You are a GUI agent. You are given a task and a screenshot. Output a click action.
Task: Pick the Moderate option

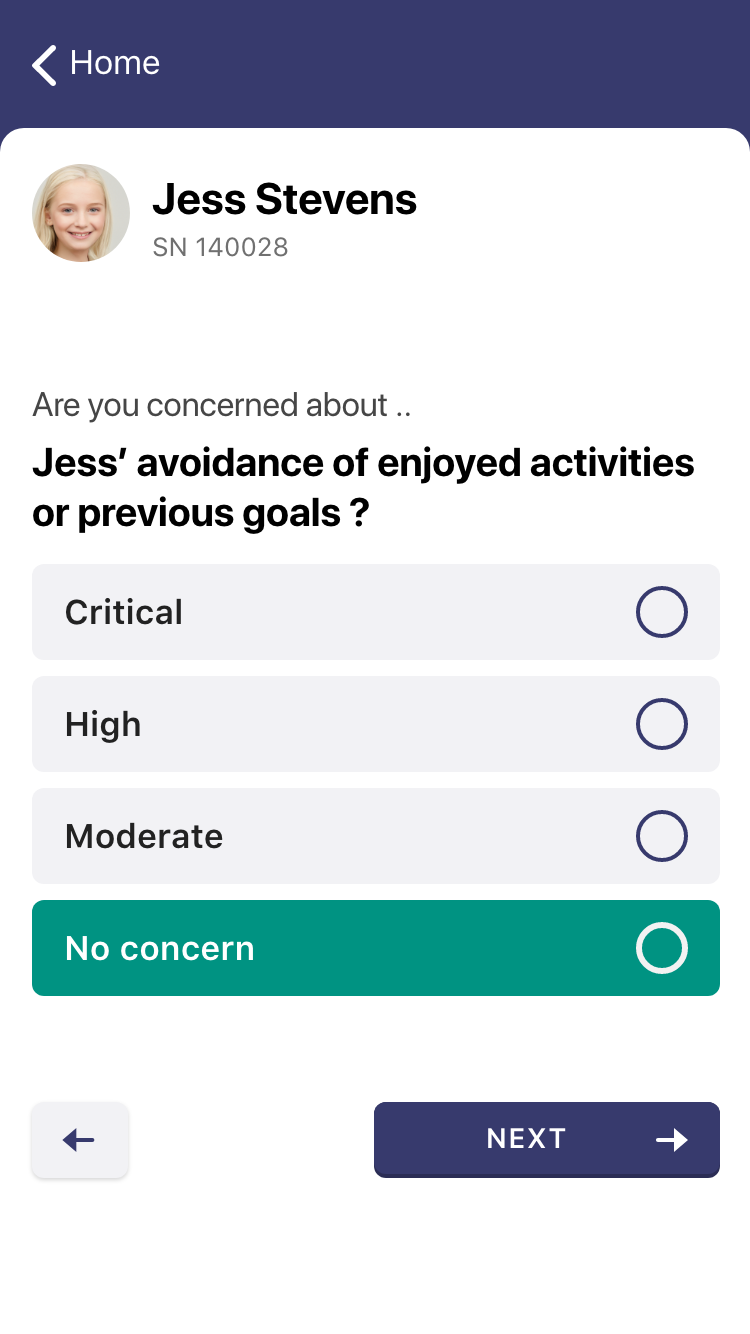(375, 836)
